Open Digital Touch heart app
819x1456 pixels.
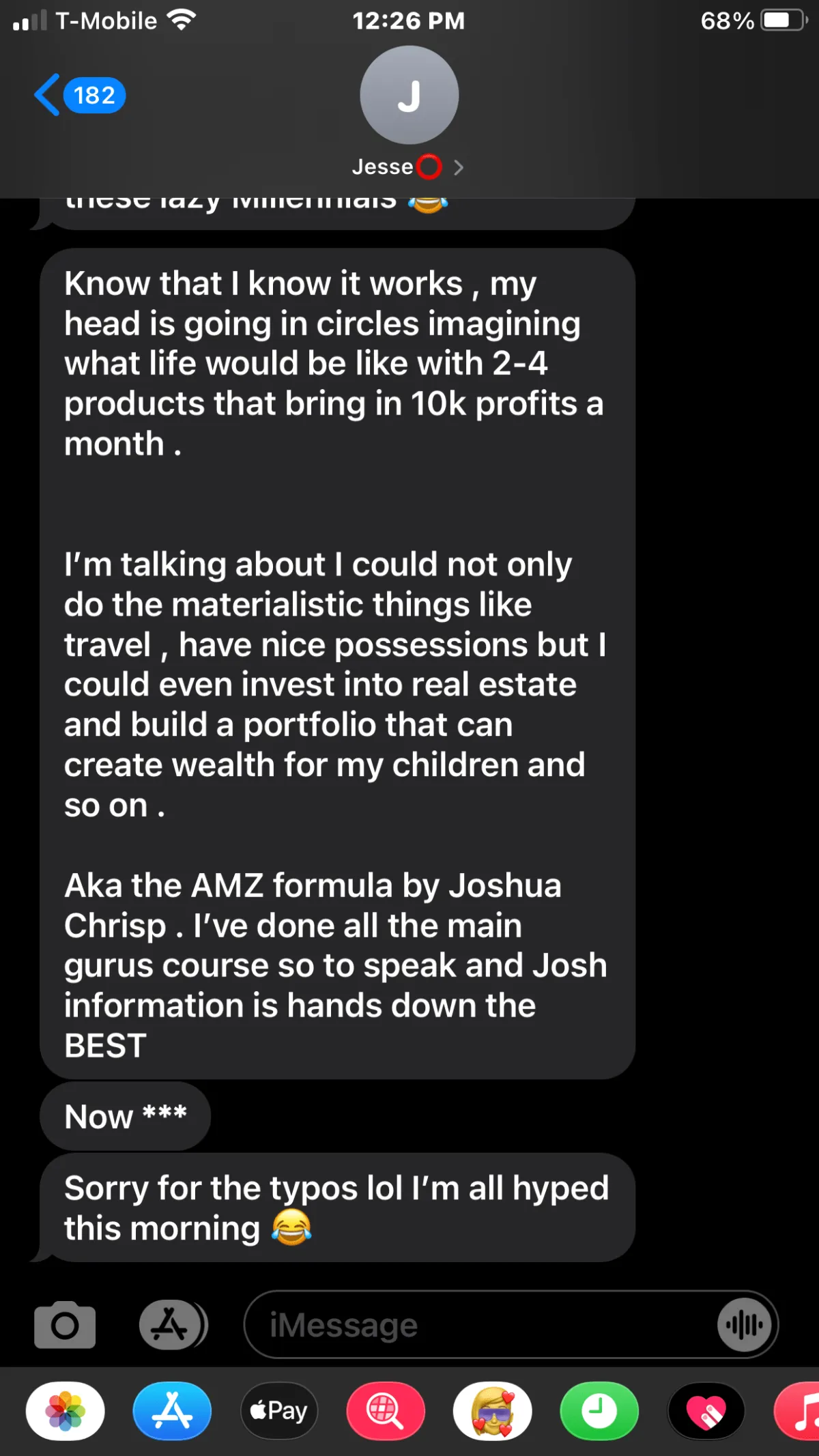point(706,1411)
